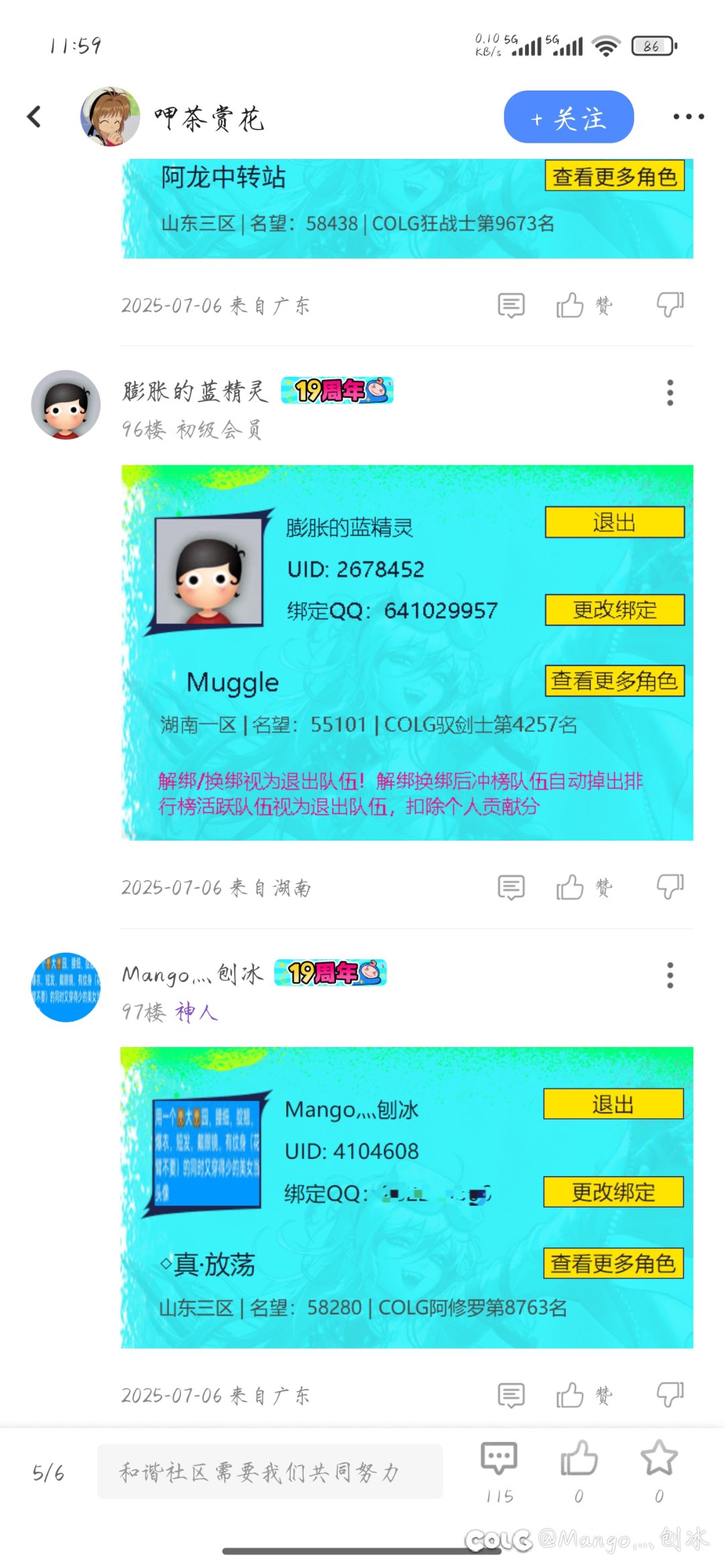Open options menu for 97楼 reply
The height and width of the screenshot is (1568, 724).
point(670,975)
